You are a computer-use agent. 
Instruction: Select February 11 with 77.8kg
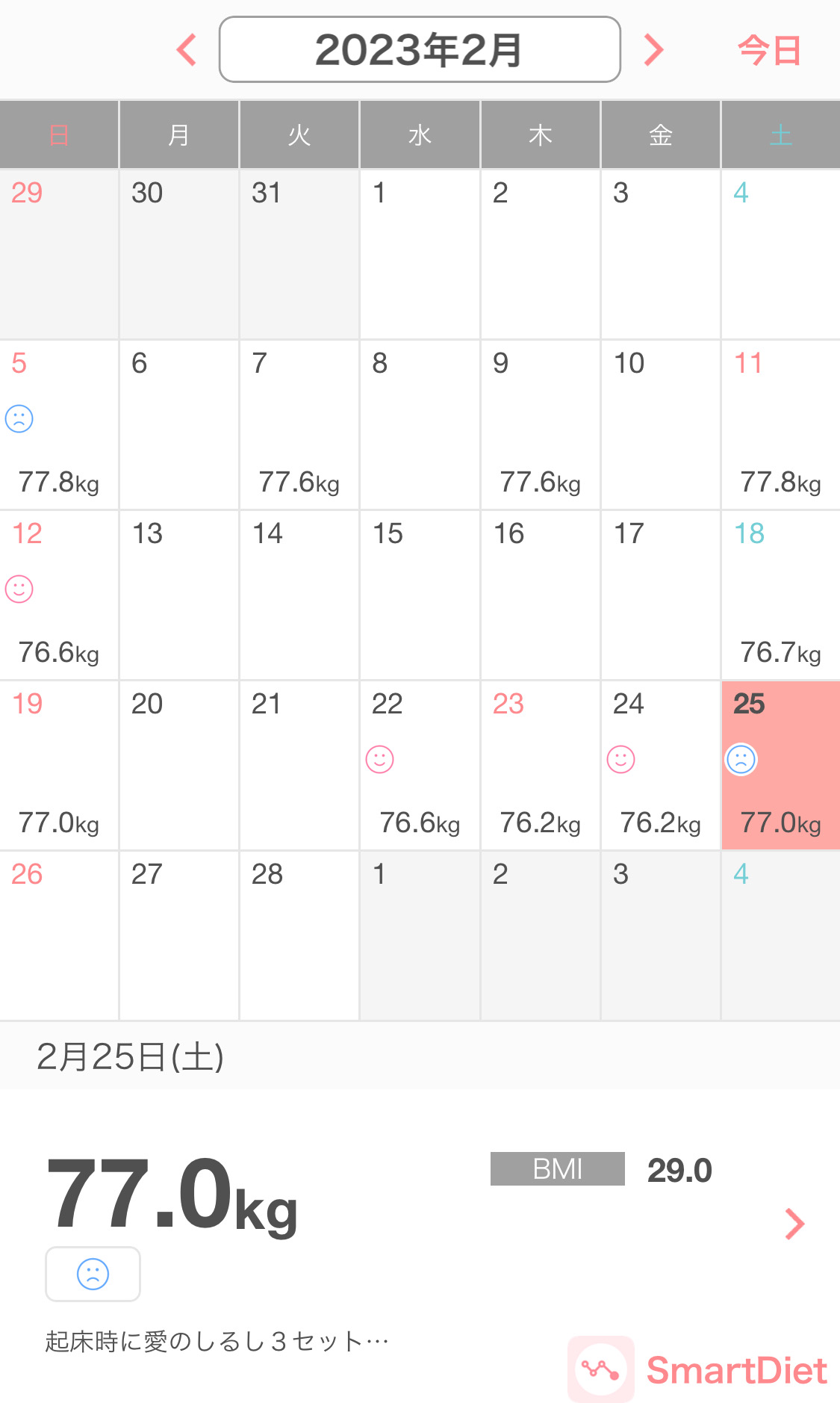tap(781, 425)
